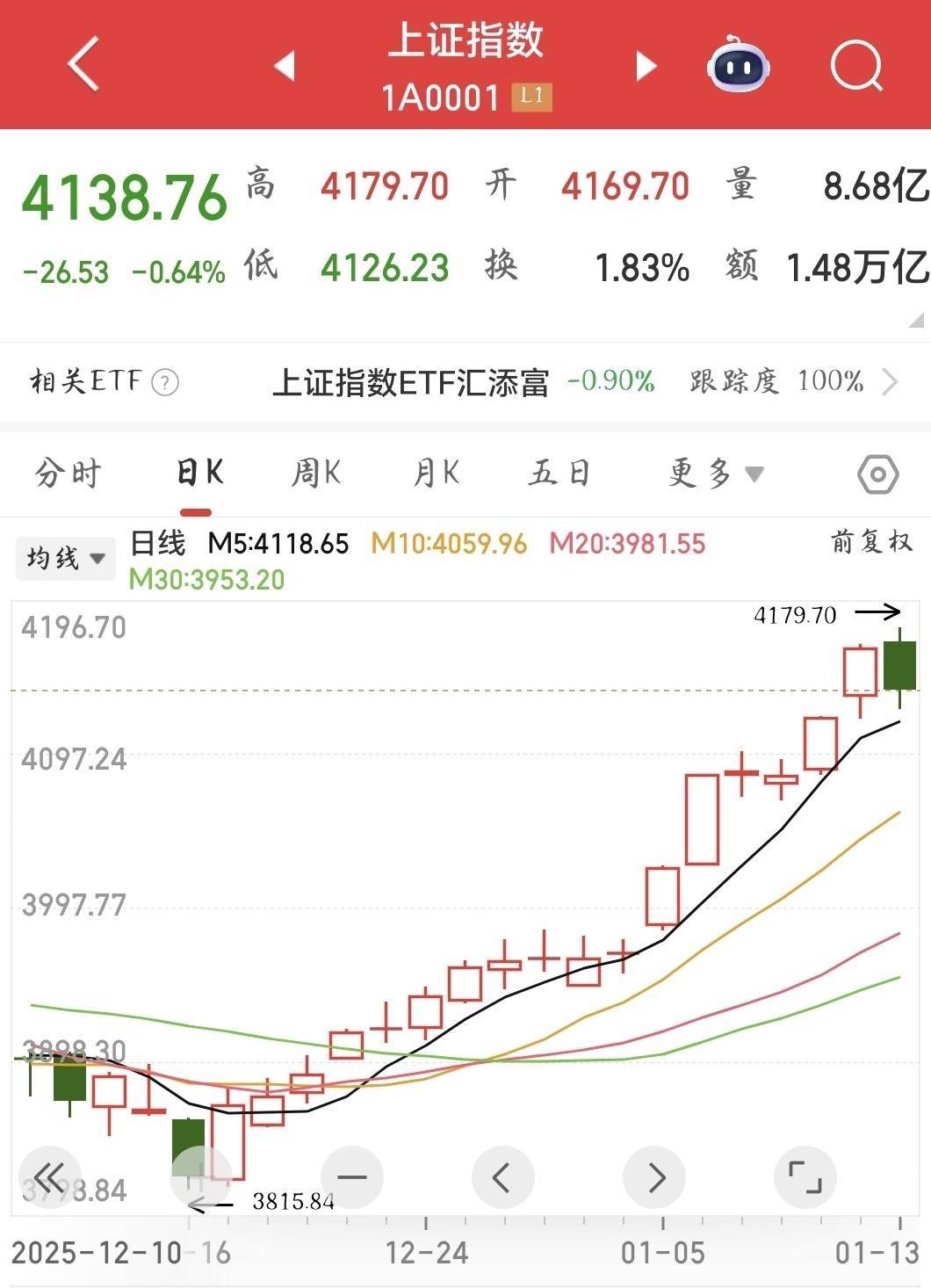Screen dimensions: 931x1288
Task: Show help for 相关ETF
Action: (165, 382)
